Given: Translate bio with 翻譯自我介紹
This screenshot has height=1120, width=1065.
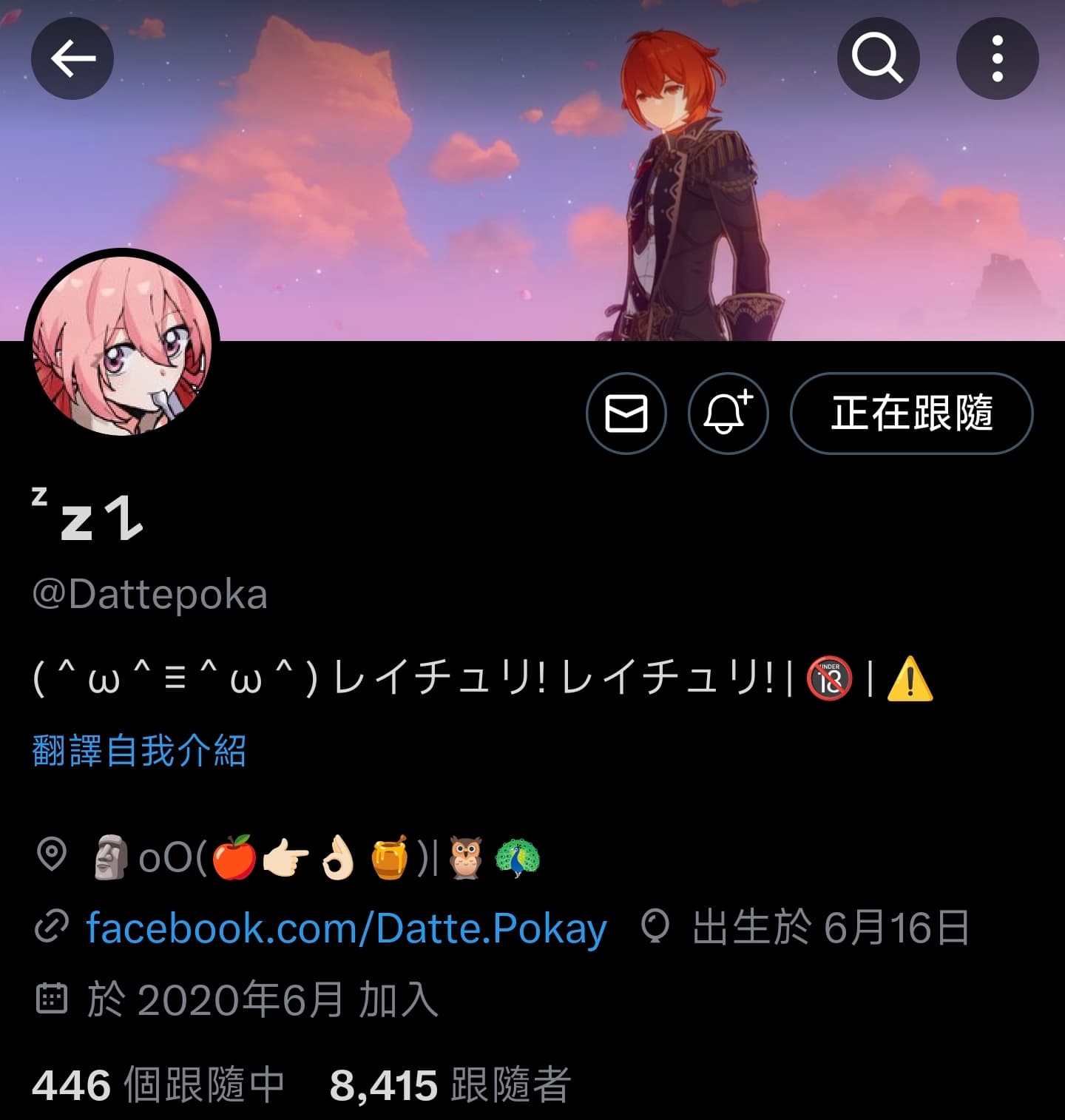Looking at the screenshot, I should [x=139, y=751].
